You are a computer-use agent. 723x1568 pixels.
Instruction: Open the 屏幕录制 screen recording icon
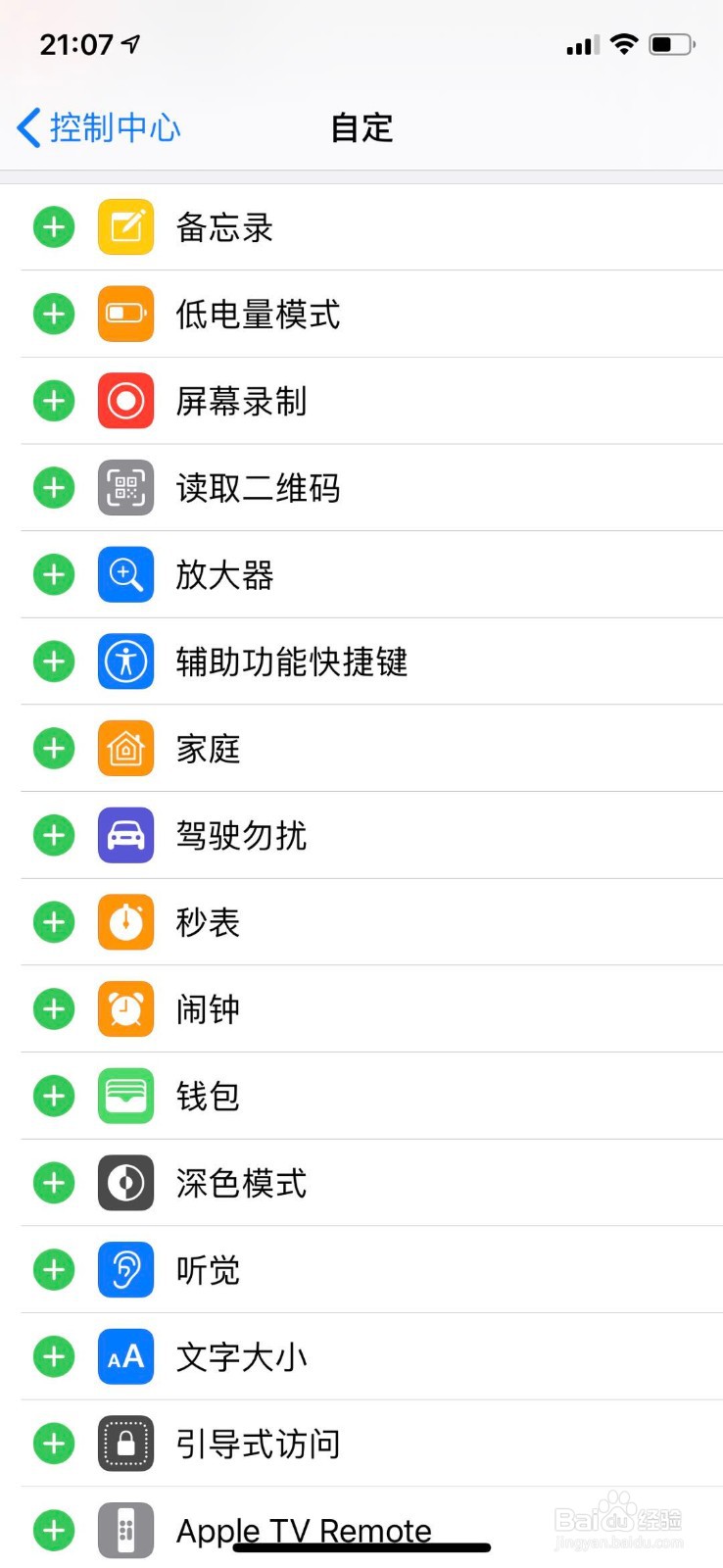coord(124,401)
